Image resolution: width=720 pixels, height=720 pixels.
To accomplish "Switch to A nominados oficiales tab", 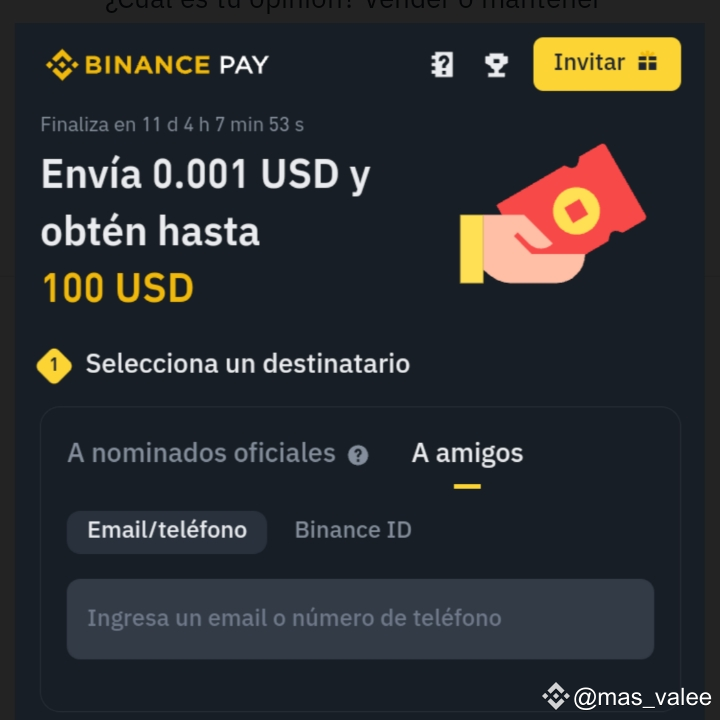I will pos(201,453).
